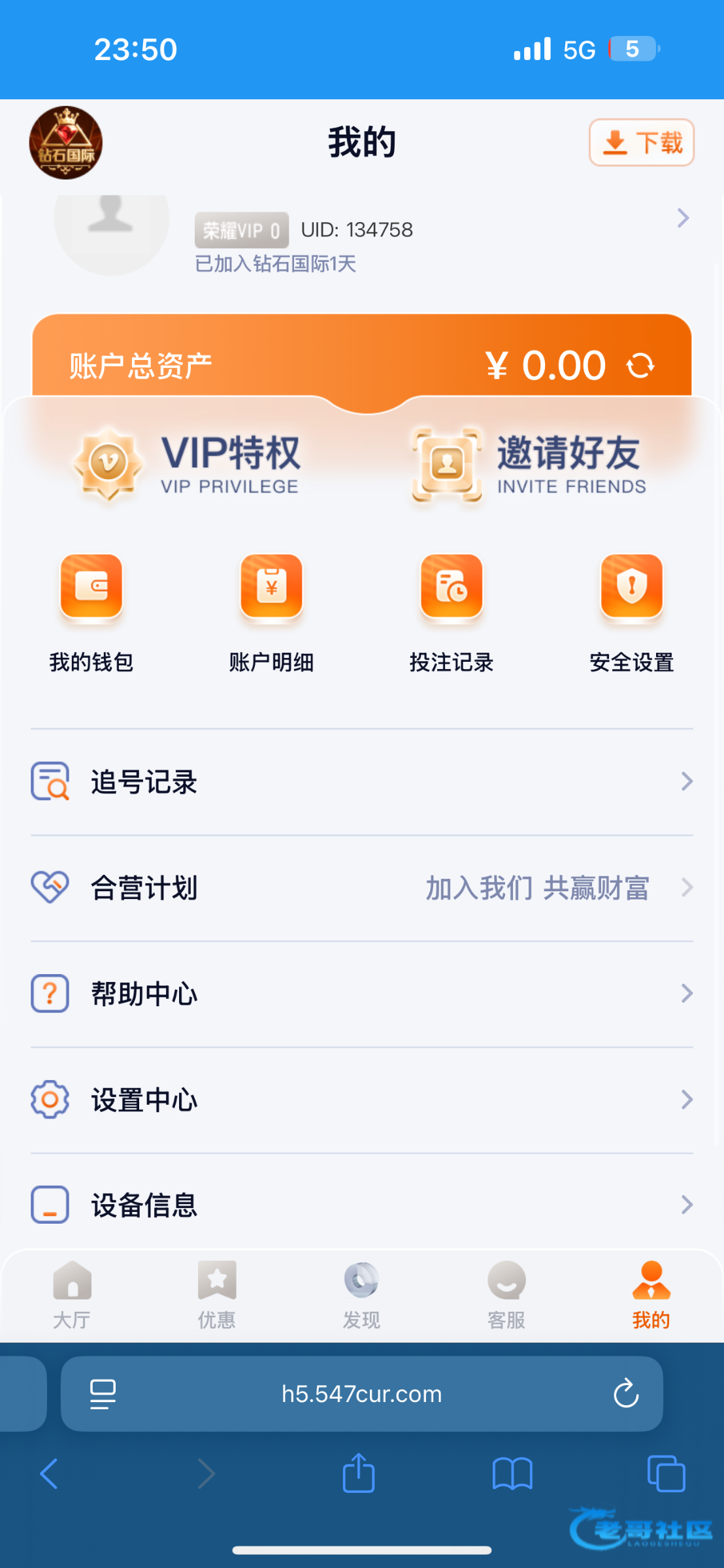Open 我的钱包 wallet
The width and height of the screenshot is (724, 1568).
[x=91, y=613]
